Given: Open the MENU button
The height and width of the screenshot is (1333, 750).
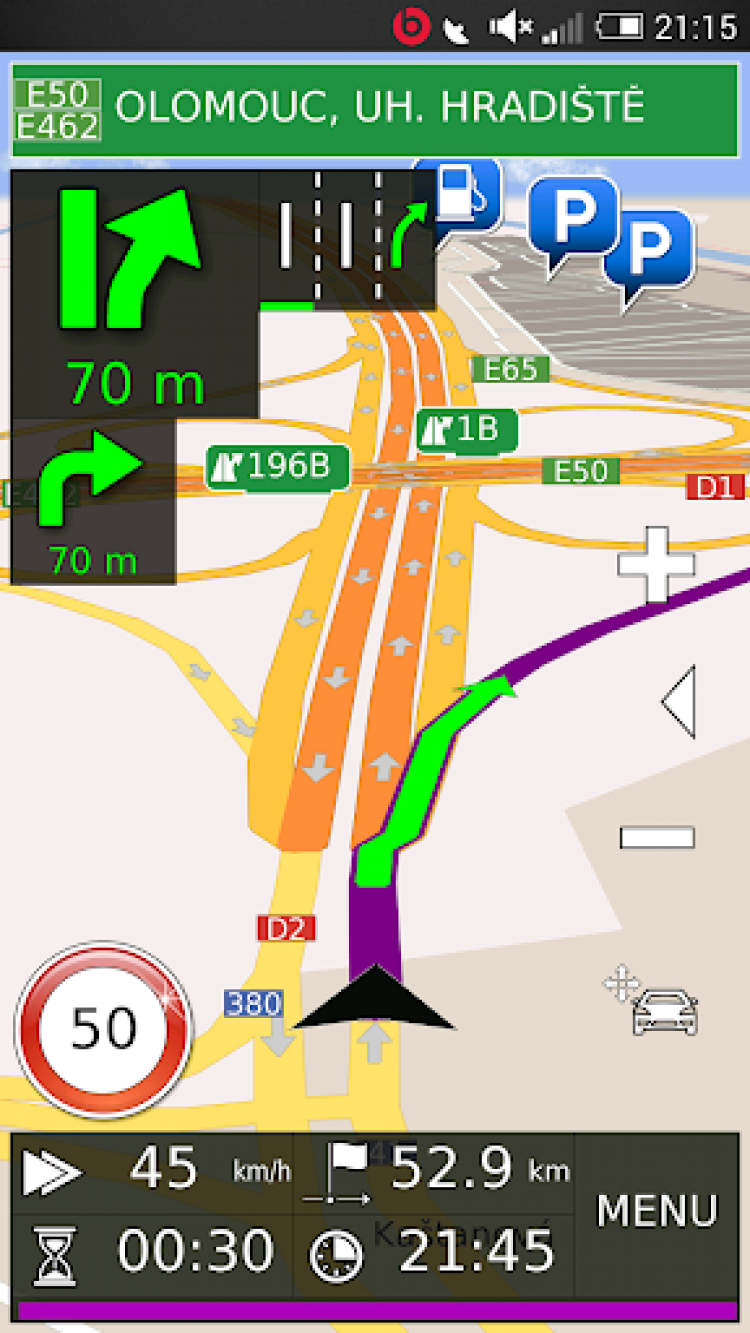Looking at the screenshot, I should (x=657, y=1211).
